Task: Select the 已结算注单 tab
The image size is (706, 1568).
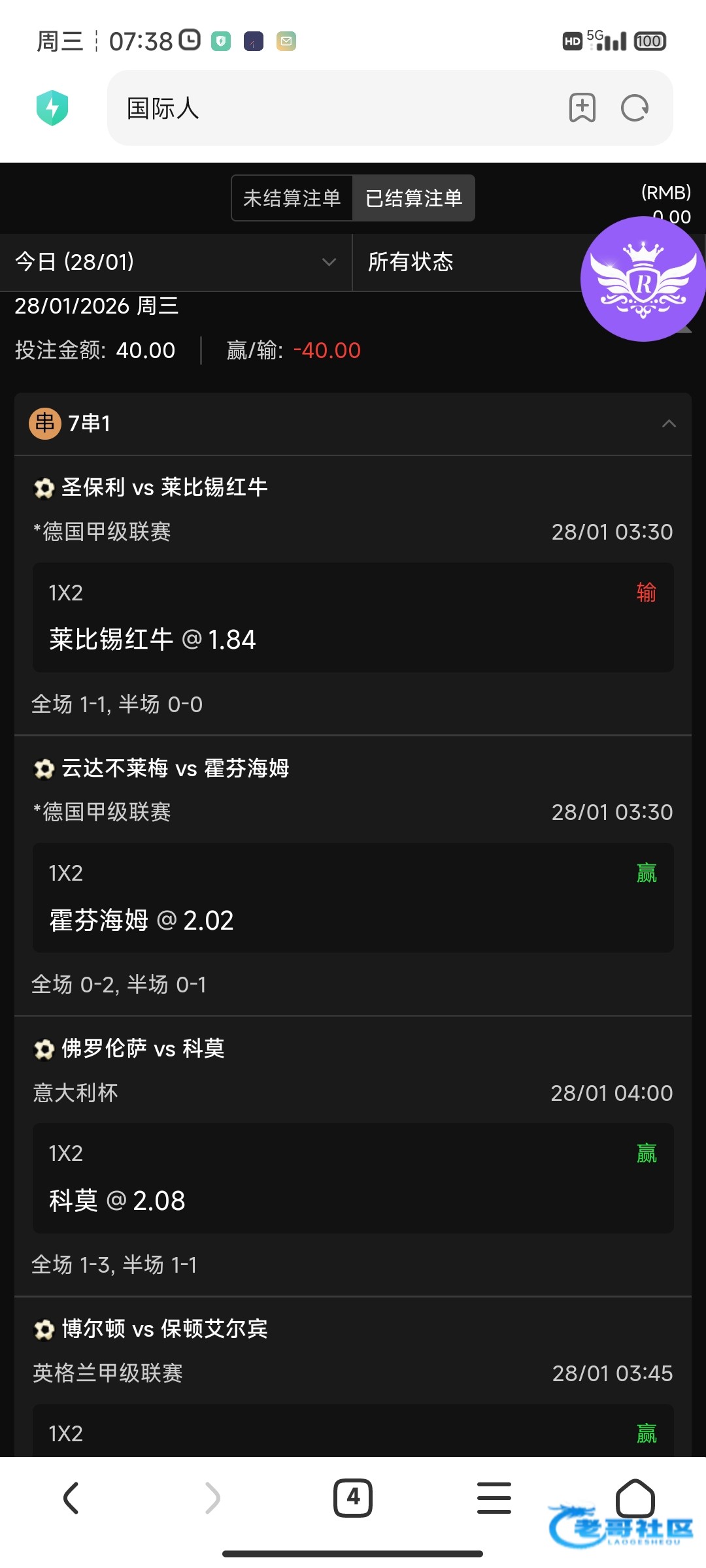Action: [x=414, y=198]
